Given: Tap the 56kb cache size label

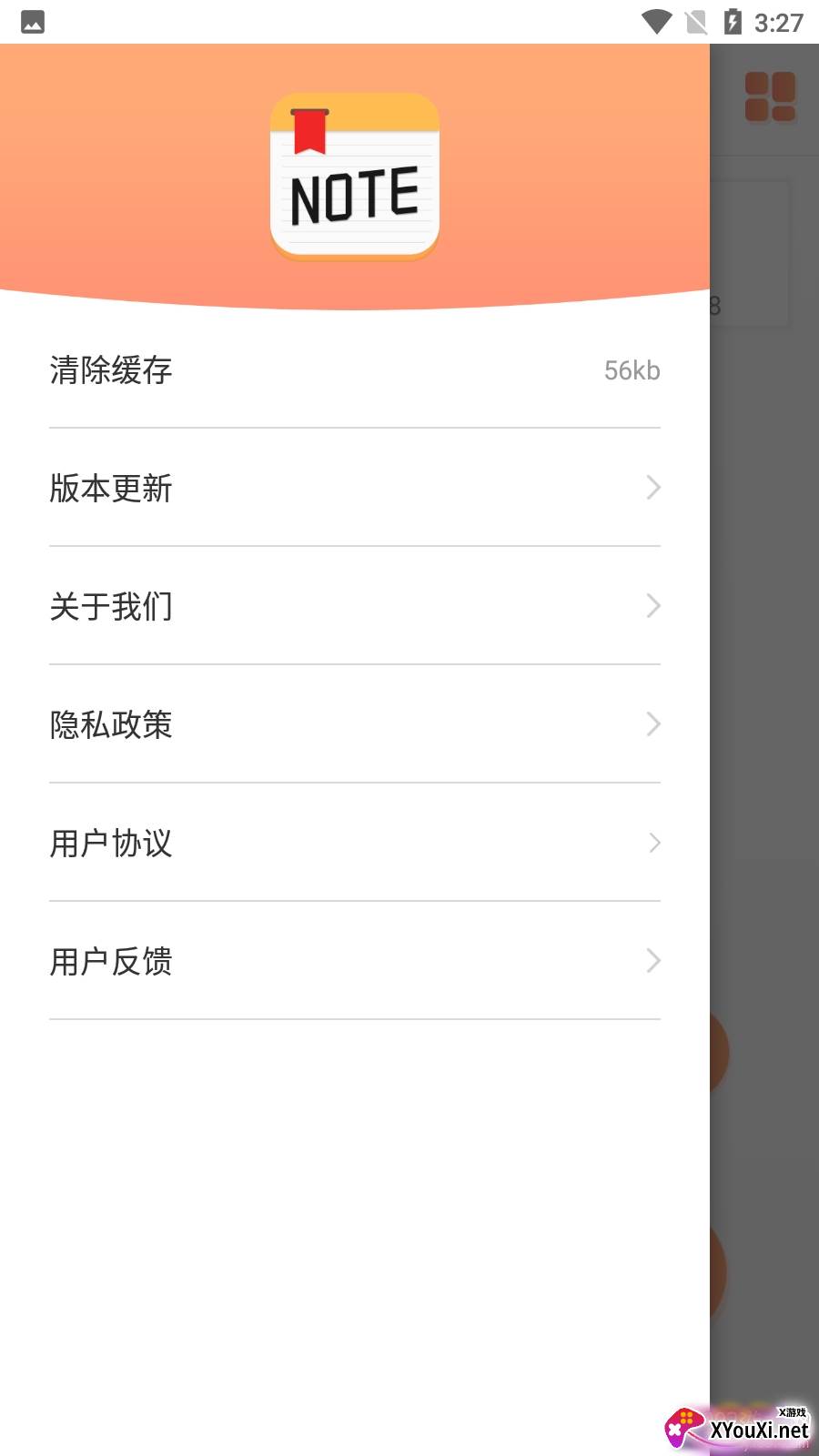Looking at the screenshot, I should coord(632,370).
